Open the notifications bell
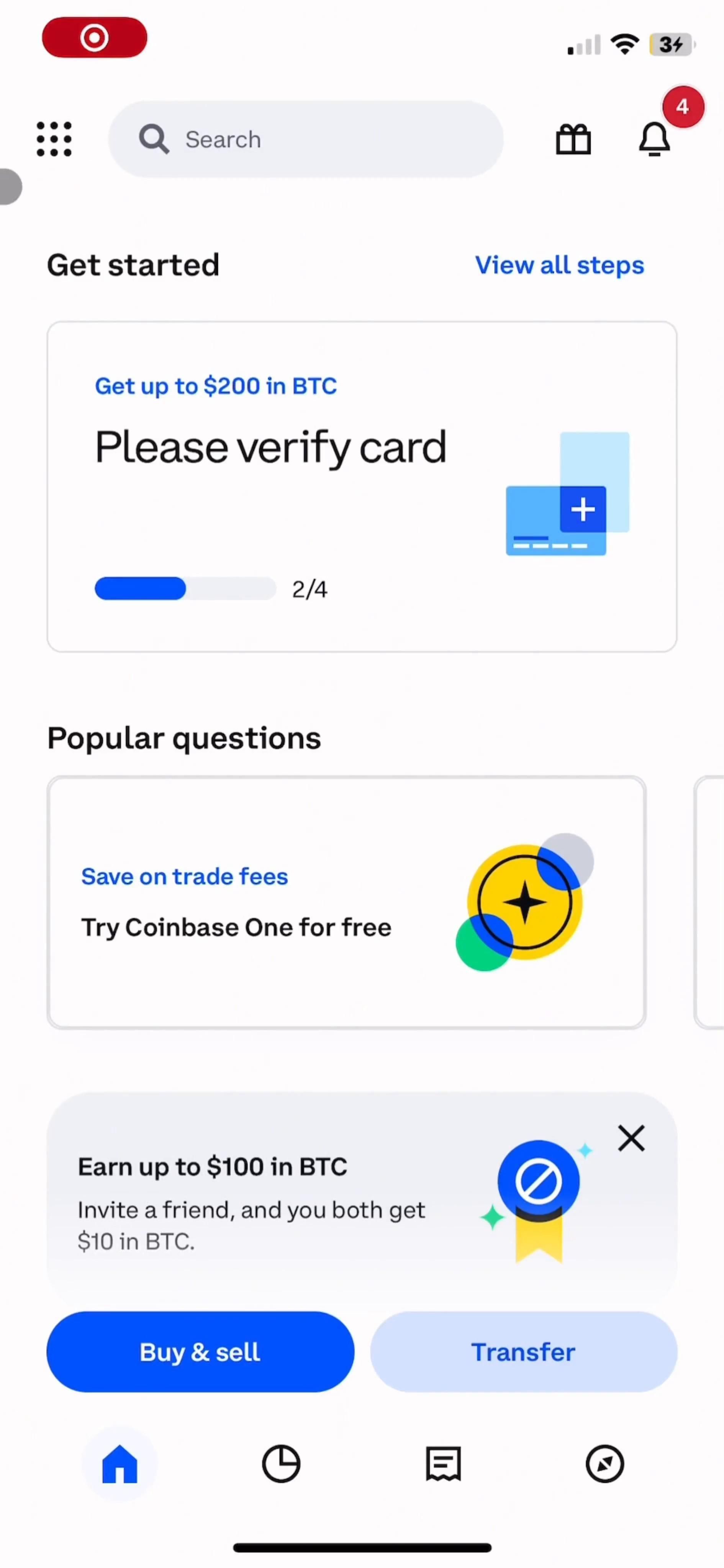 655,139
